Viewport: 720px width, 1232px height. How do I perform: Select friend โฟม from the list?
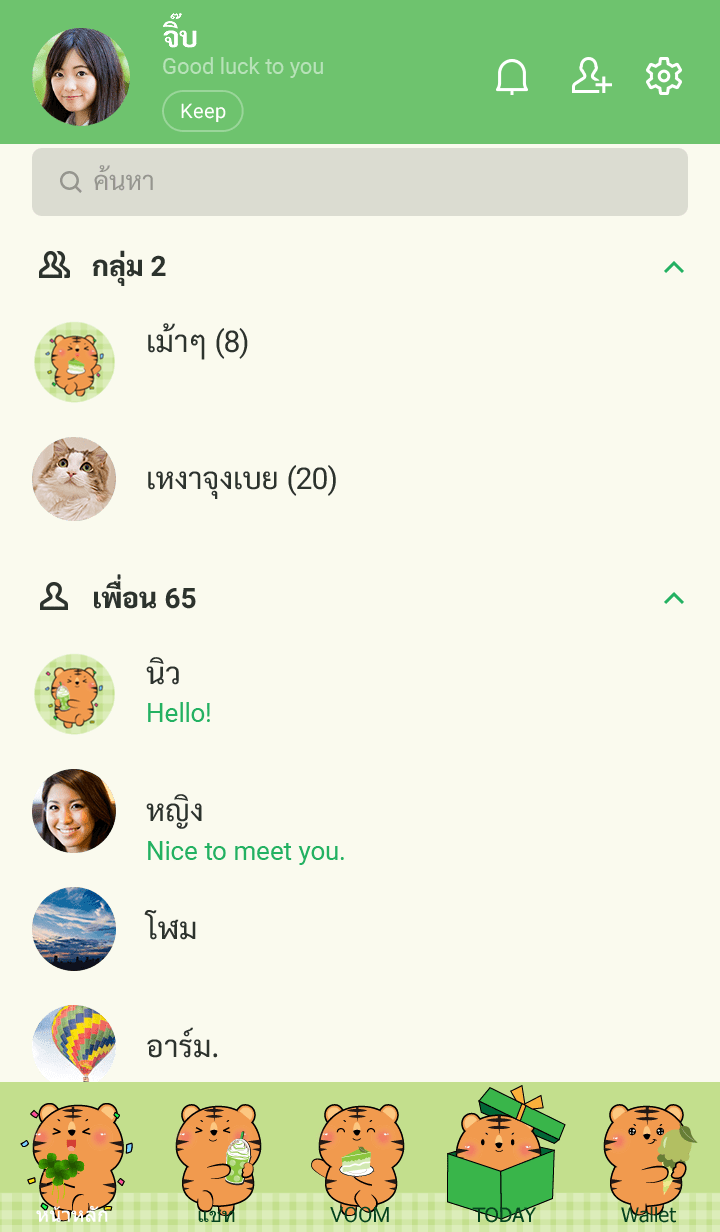coord(360,929)
